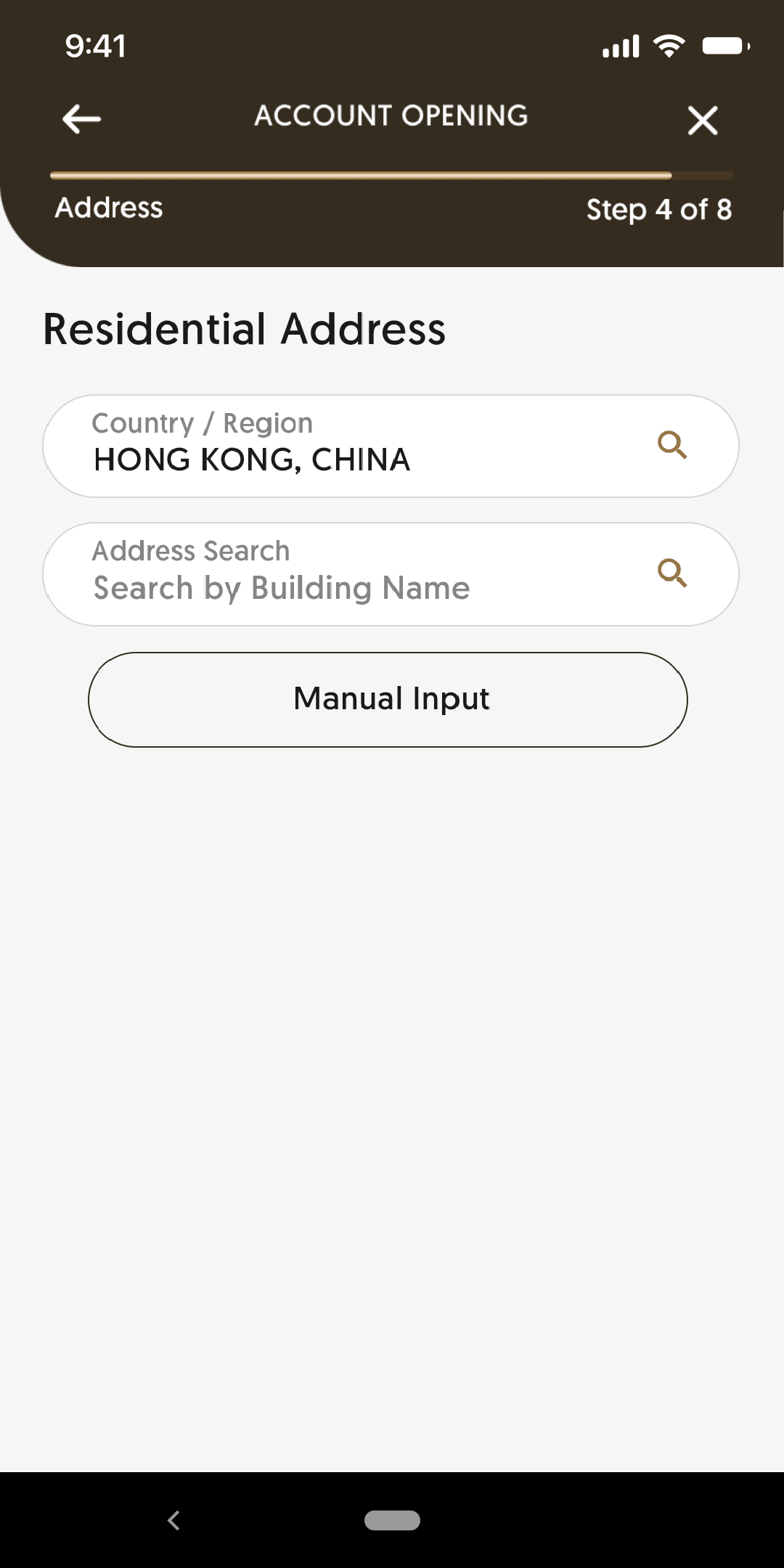Select the Address step label
The height and width of the screenshot is (1568, 784).
pyautogui.click(x=108, y=208)
